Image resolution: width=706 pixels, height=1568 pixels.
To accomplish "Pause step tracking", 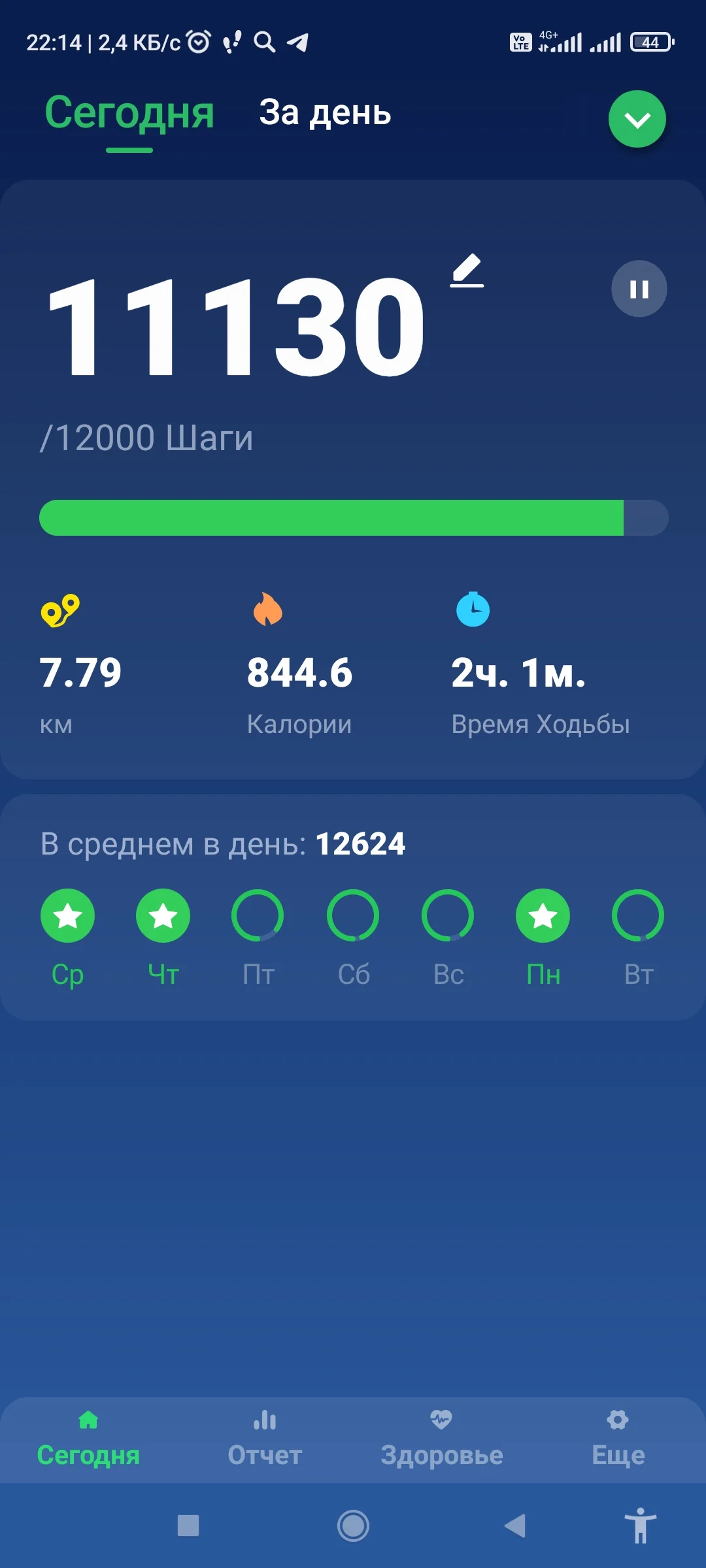I will pos(637,289).
